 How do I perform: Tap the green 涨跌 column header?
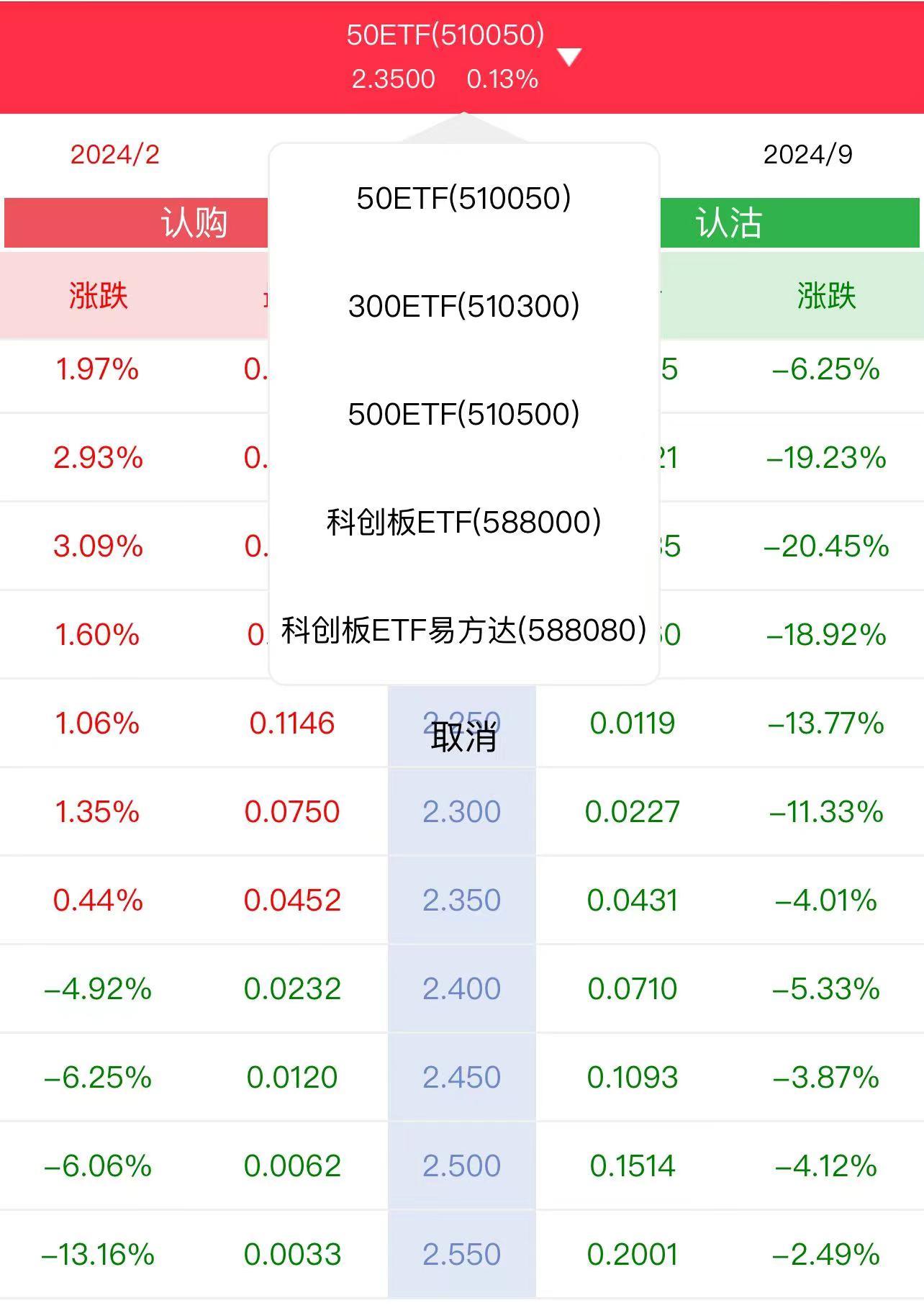(826, 297)
